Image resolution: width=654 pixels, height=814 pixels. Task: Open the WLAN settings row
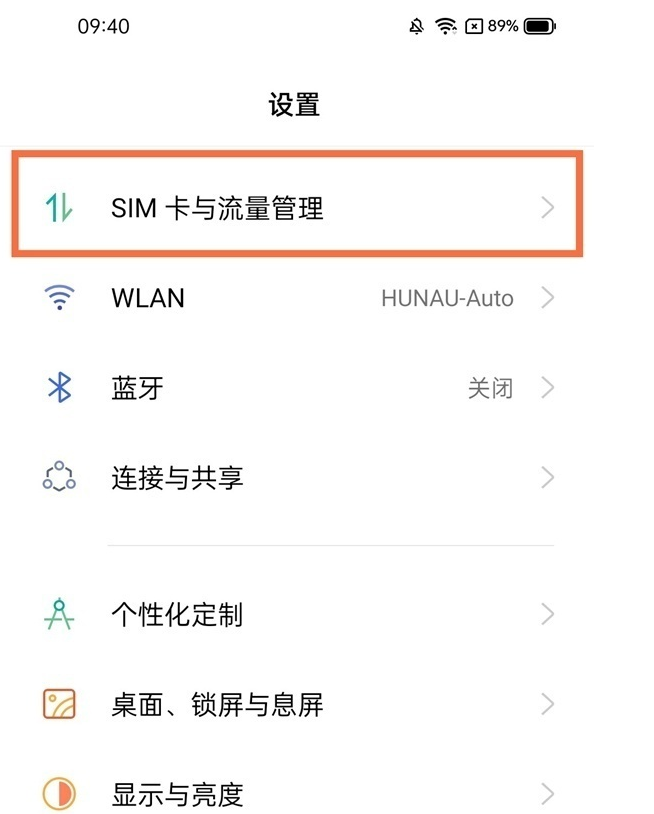[297, 298]
